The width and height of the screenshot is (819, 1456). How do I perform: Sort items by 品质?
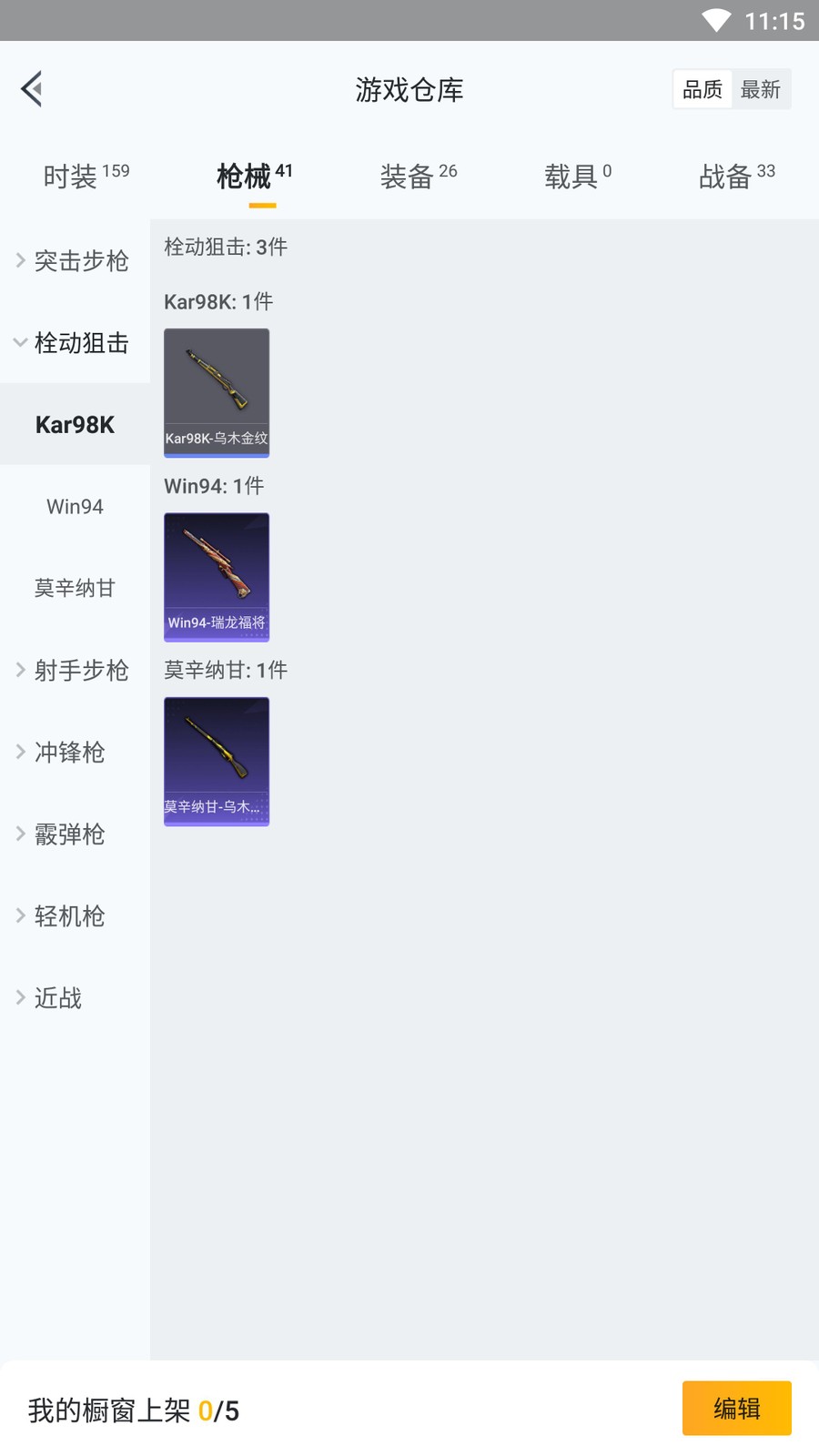pyautogui.click(x=703, y=89)
